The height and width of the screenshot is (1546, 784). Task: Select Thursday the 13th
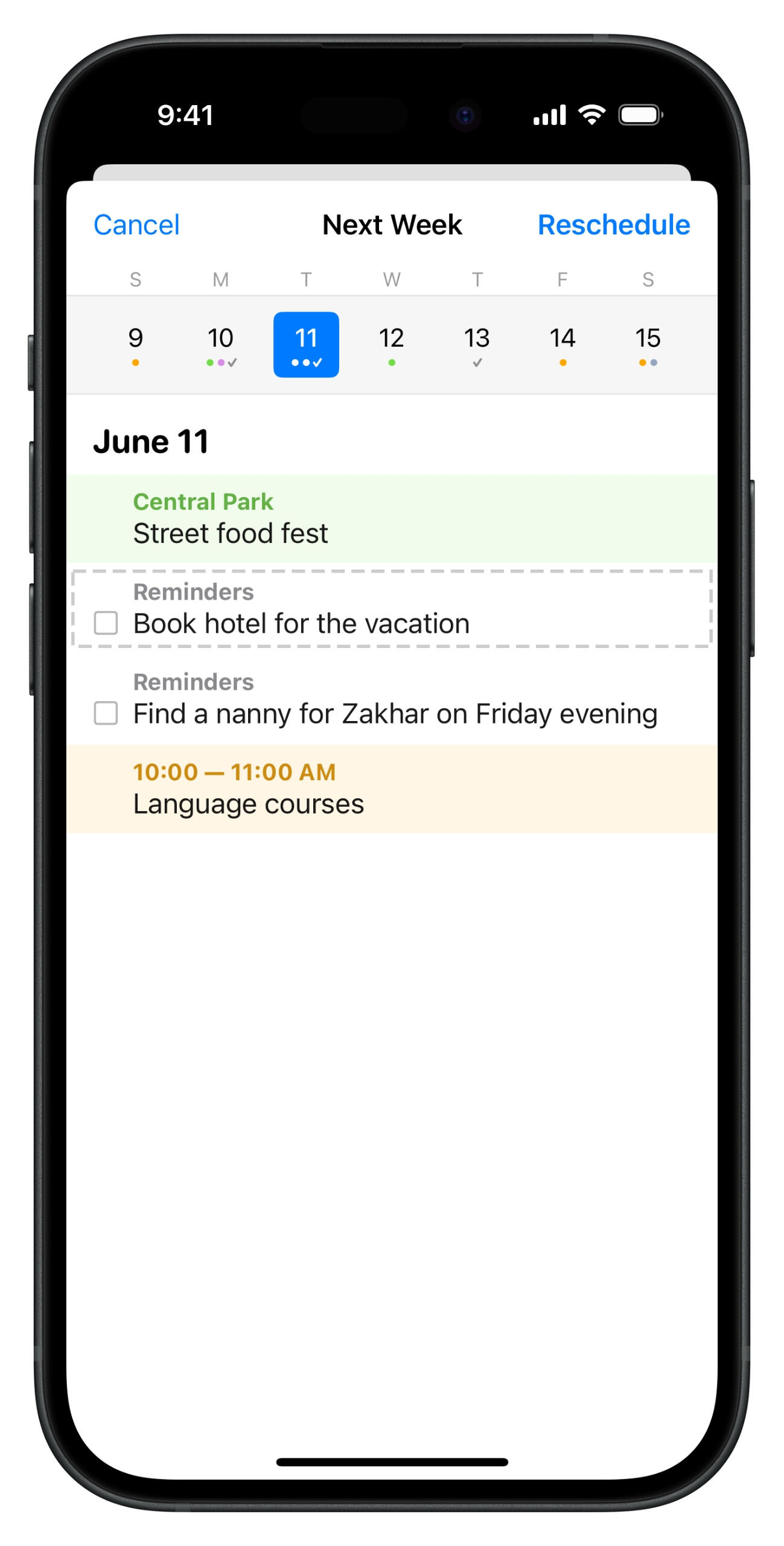[x=477, y=344]
